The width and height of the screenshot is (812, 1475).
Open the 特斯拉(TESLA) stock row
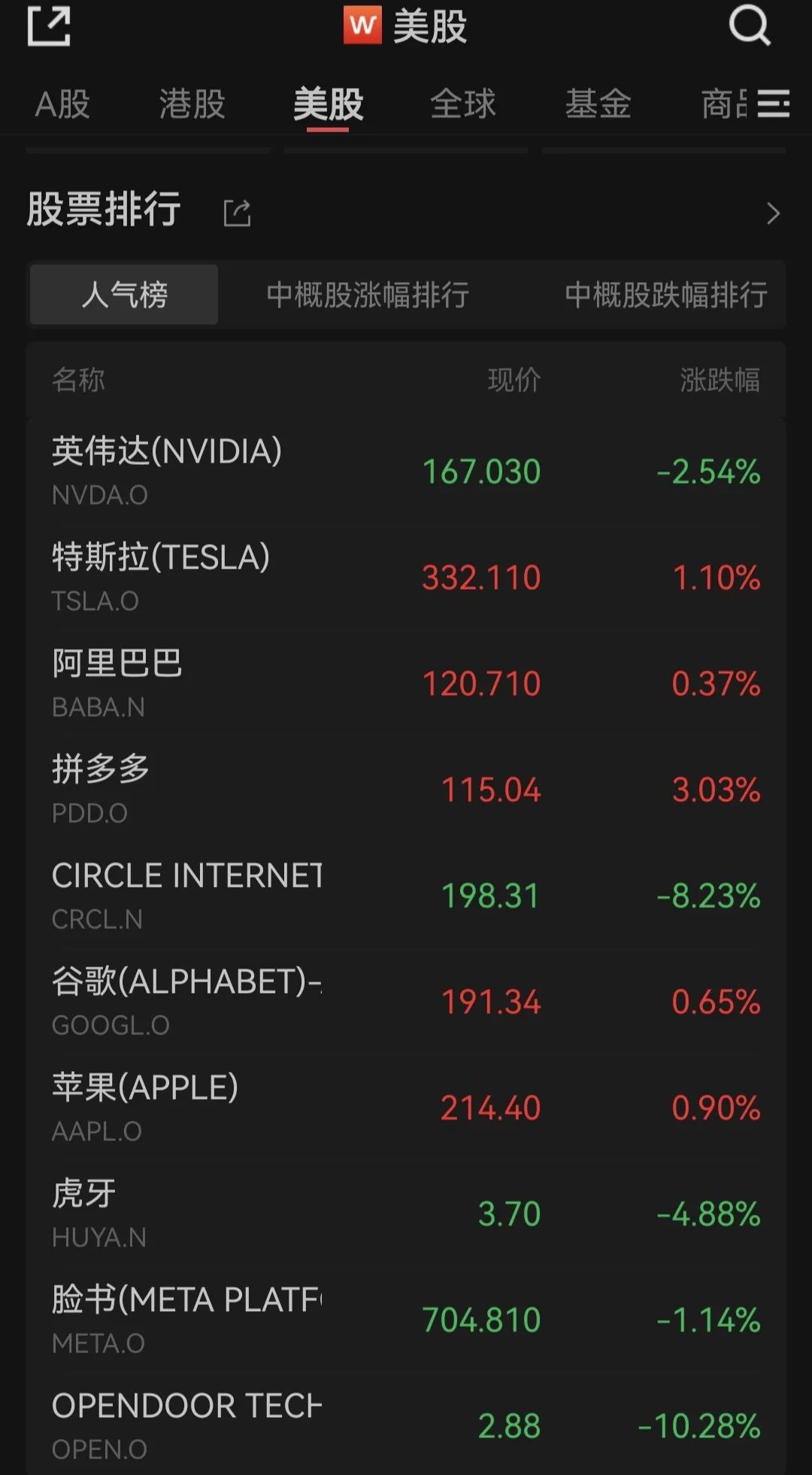point(406,578)
